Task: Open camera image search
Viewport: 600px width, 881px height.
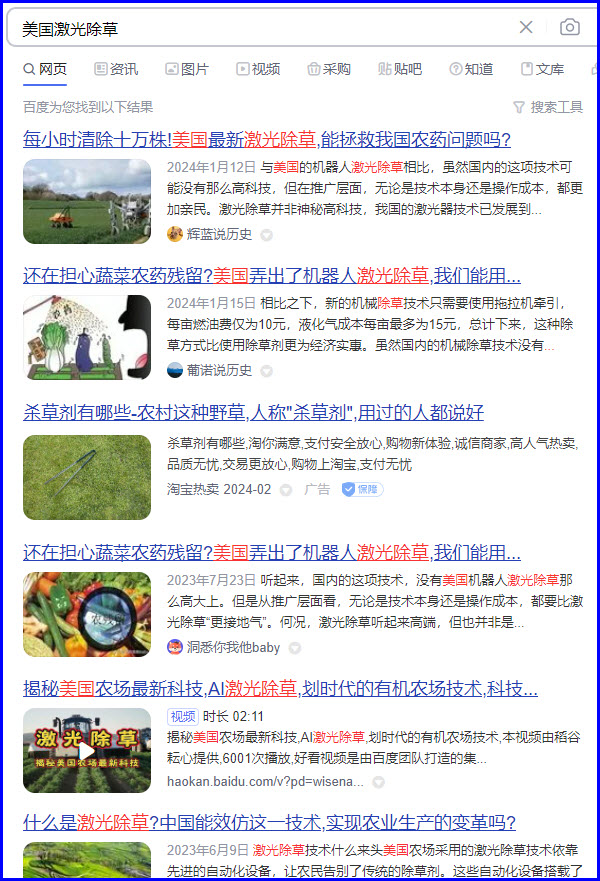Action: [x=569, y=28]
